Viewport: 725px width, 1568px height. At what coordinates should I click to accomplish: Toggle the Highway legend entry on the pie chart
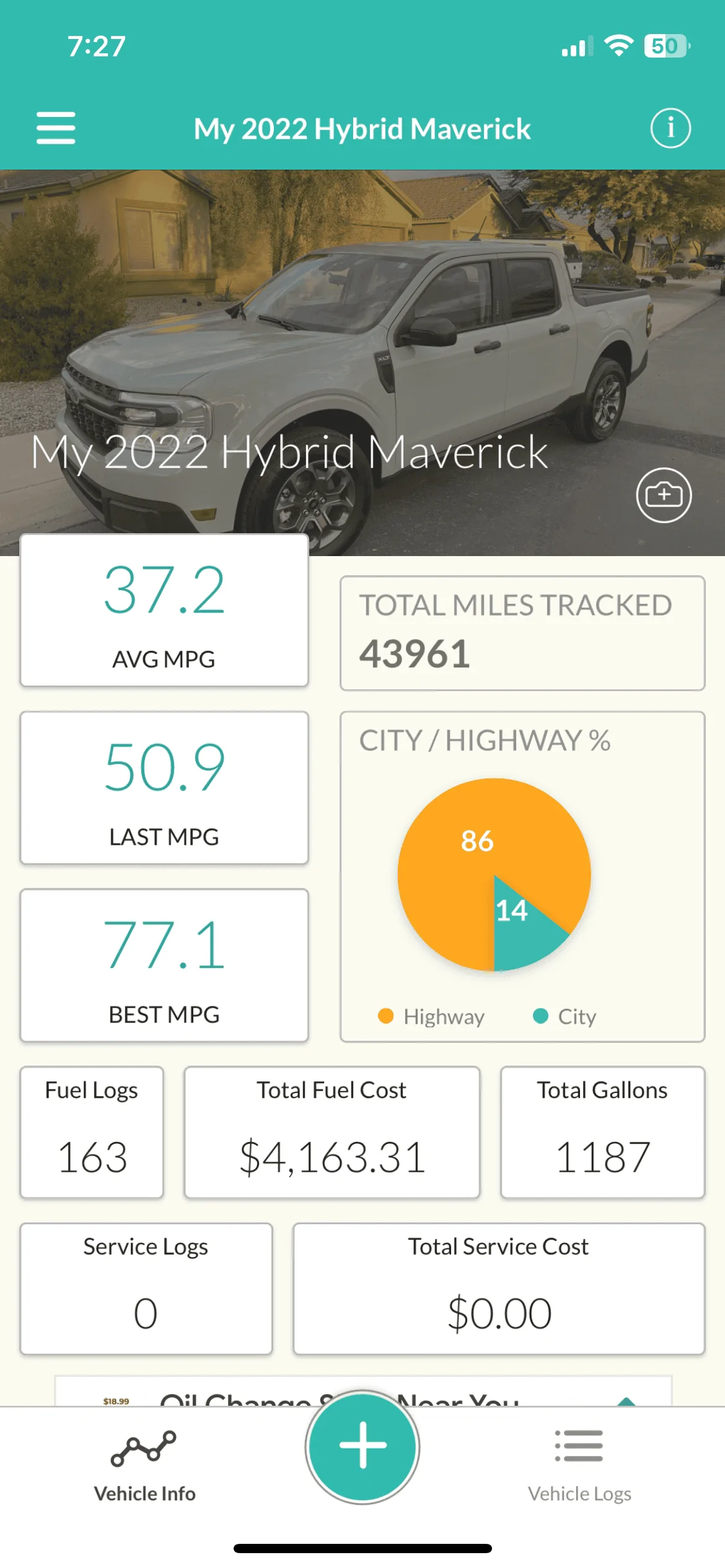tap(432, 1016)
